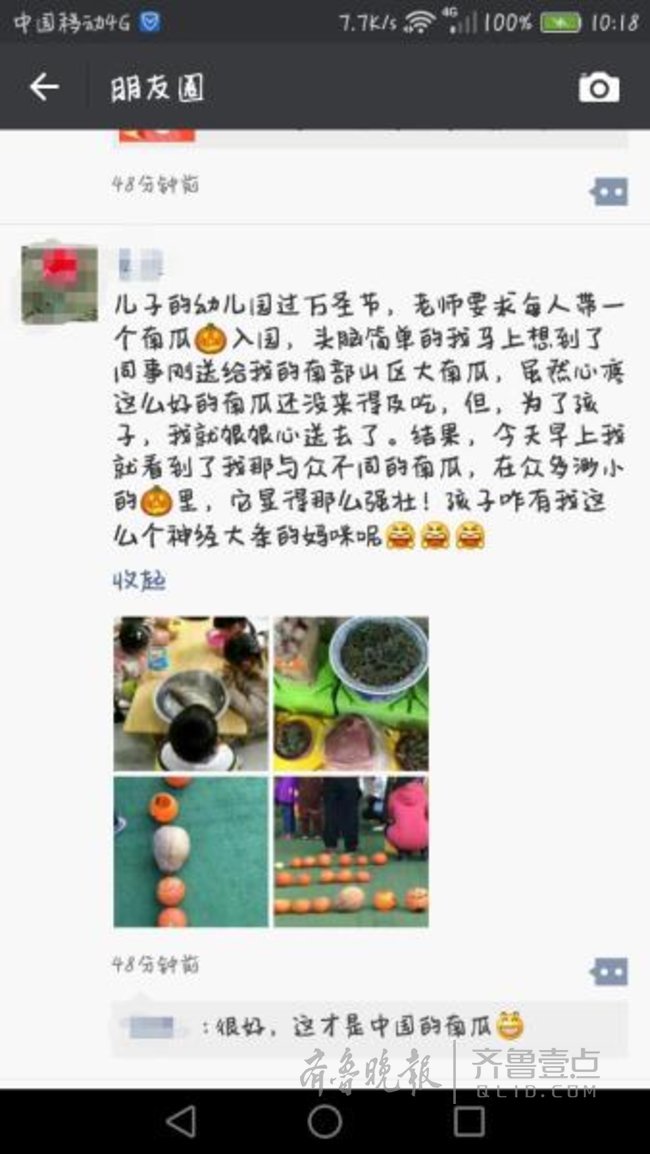View the photo of children at the table
This screenshot has width=650, height=1154.
click(191, 693)
